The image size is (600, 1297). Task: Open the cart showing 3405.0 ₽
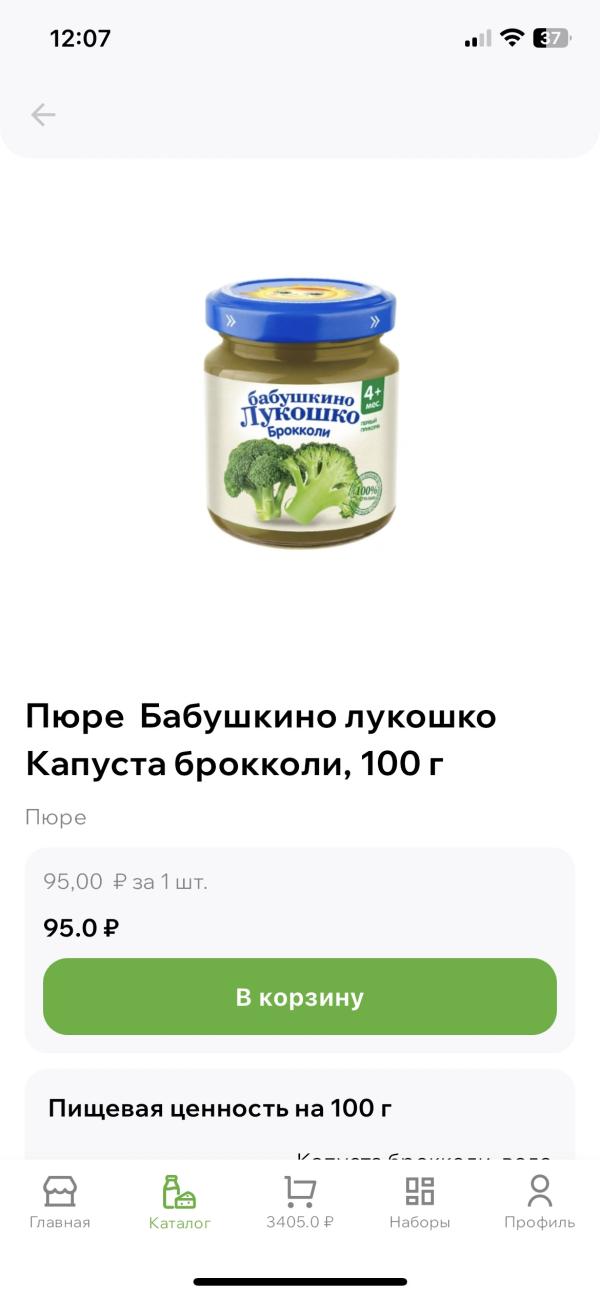click(x=300, y=1201)
